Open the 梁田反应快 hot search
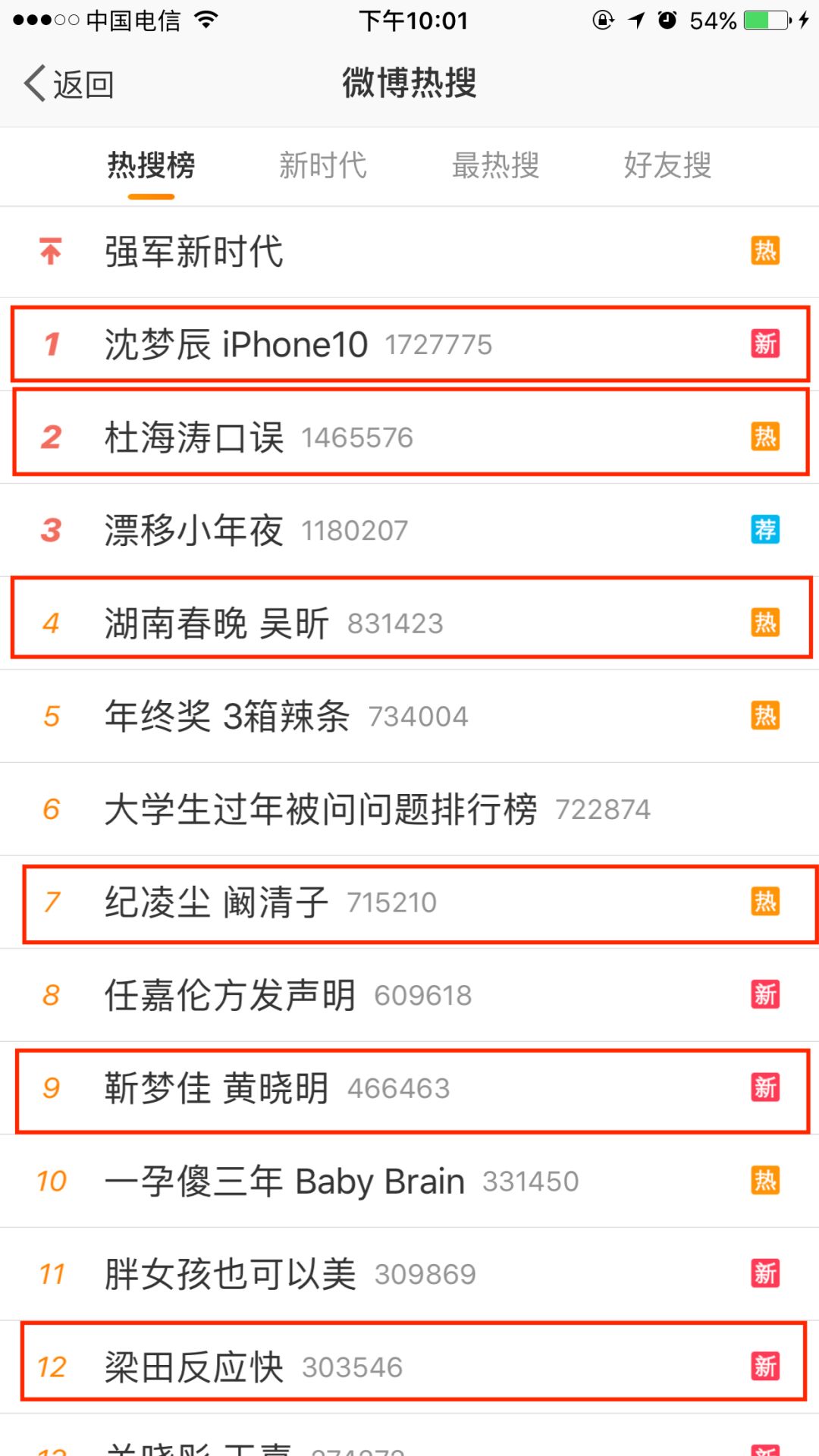819x1456 pixels. (x=194, y=1367)
